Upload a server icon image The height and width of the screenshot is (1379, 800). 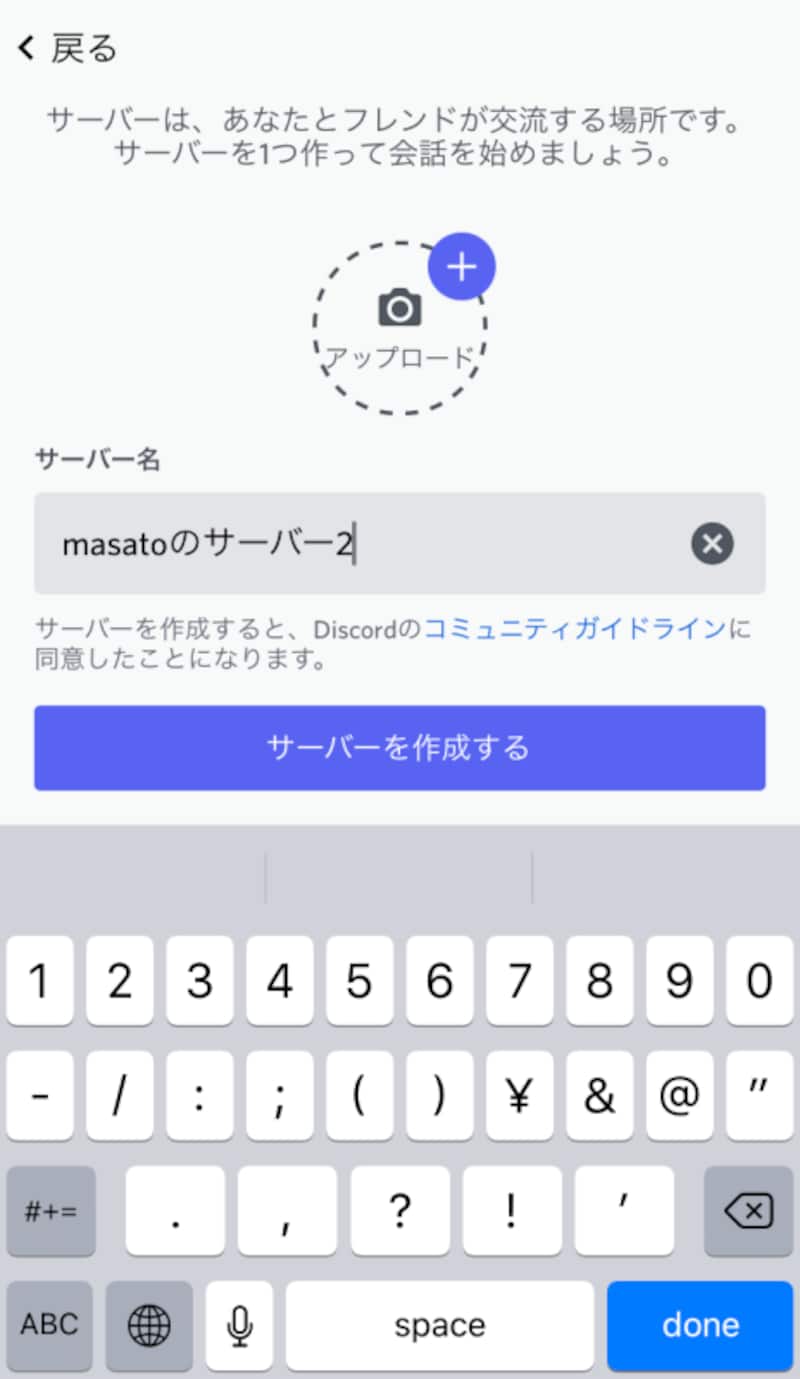[x=400, y=327]
